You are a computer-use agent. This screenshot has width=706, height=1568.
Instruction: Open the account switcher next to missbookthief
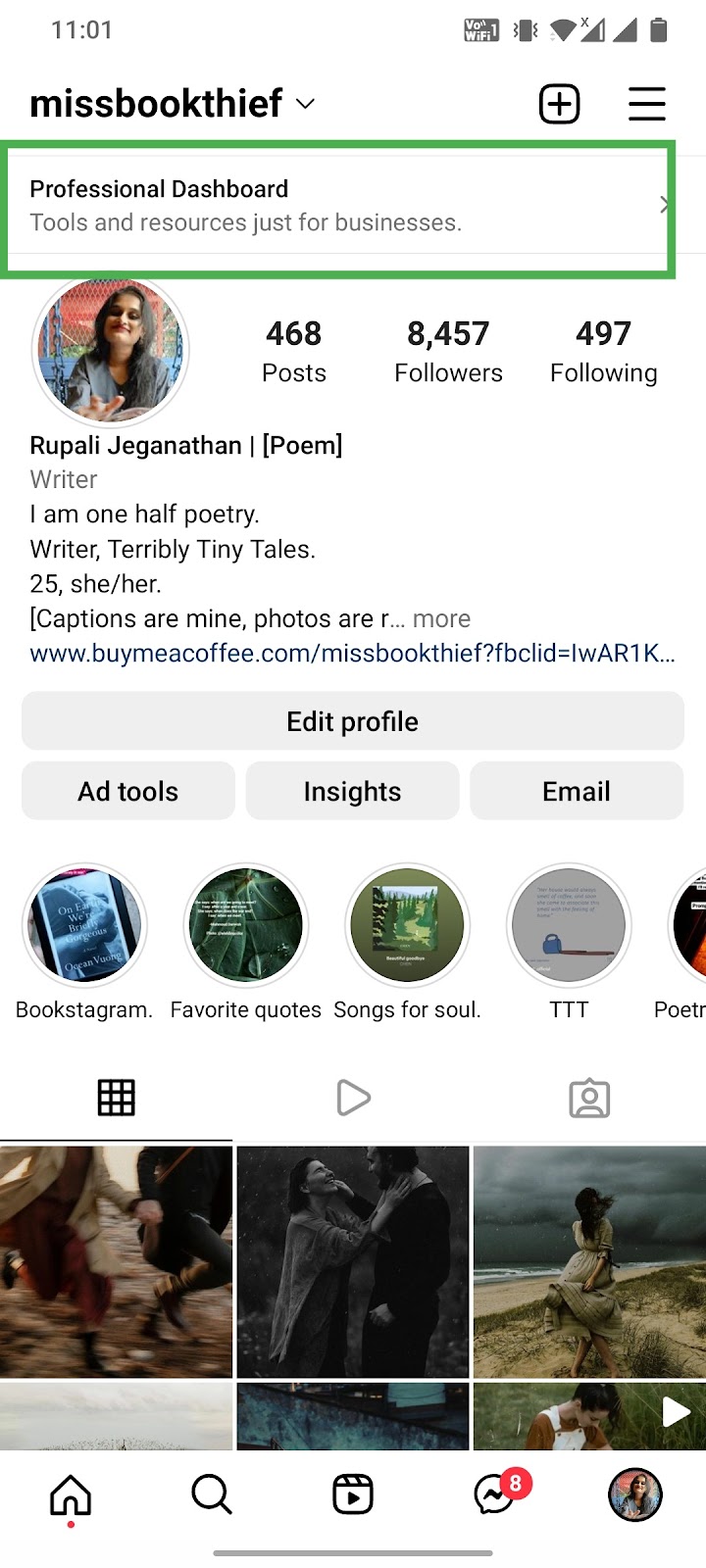pyautogui.click(x=305, y=104)
